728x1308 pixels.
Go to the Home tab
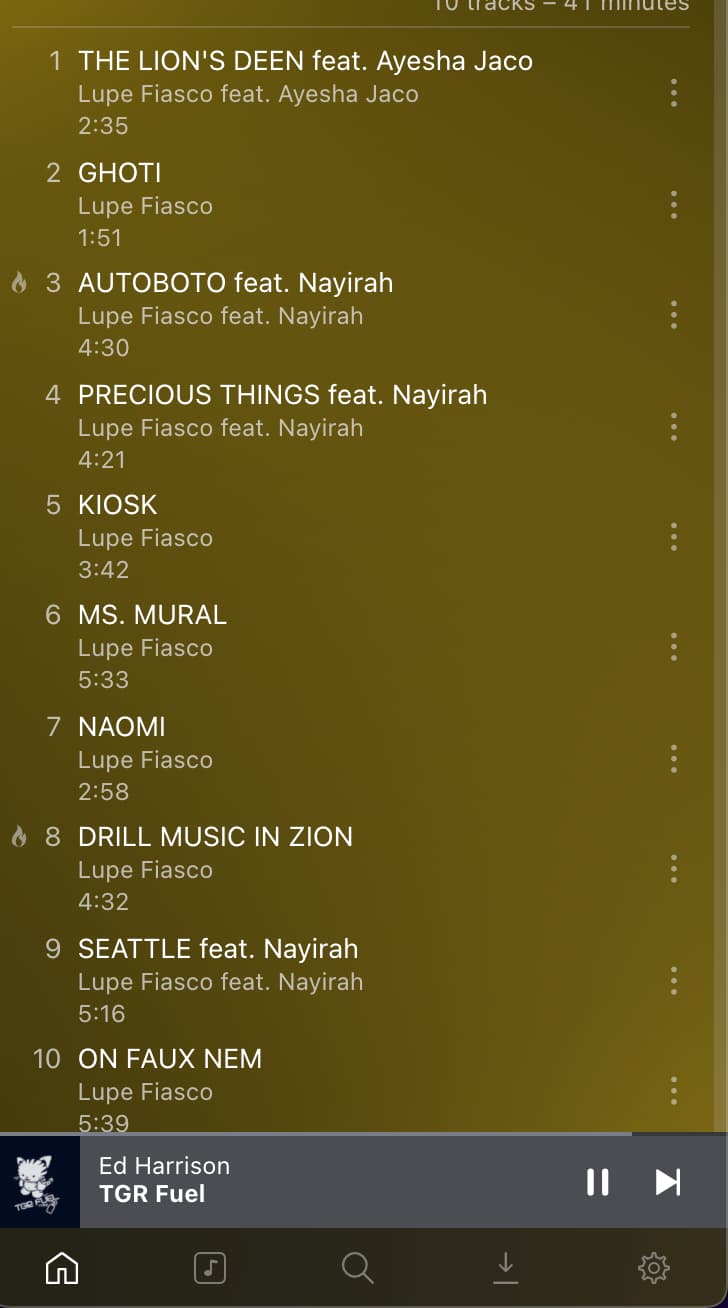tap(62, 1269)
